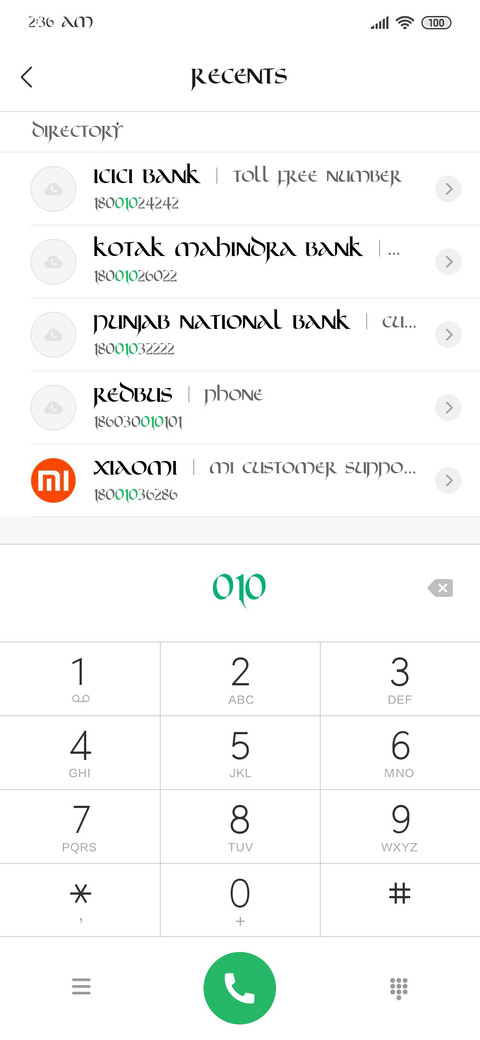
Task: Call the Redbus phone number
Action: click(x=240, y=407)
